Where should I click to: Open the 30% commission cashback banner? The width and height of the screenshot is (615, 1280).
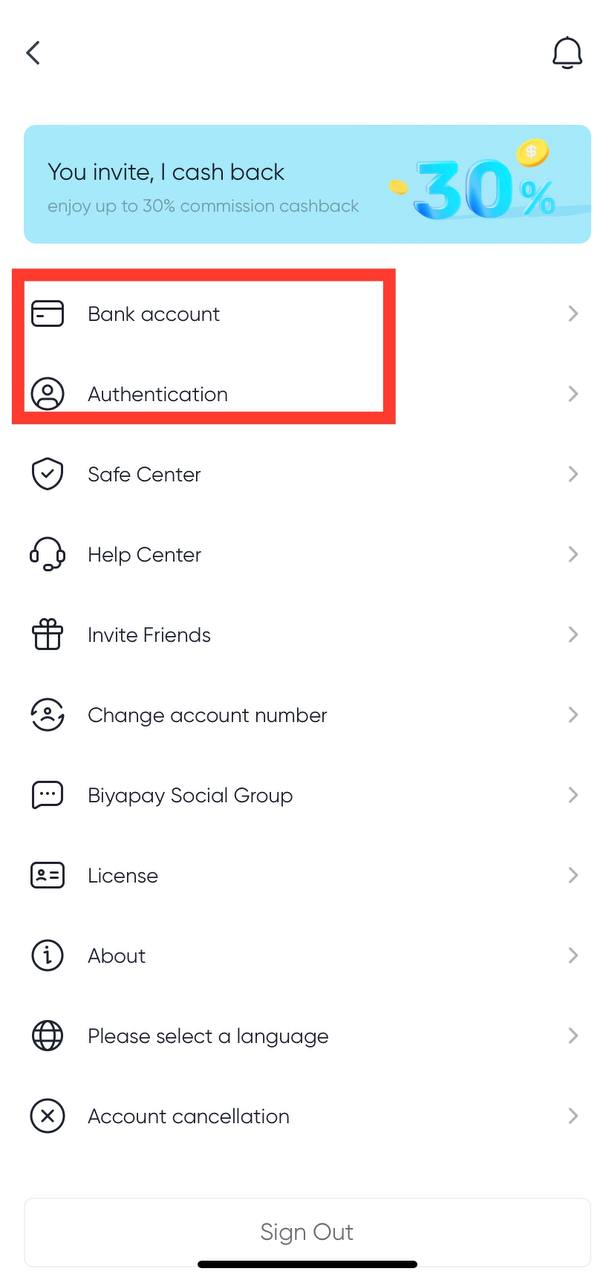coord(307,185)
